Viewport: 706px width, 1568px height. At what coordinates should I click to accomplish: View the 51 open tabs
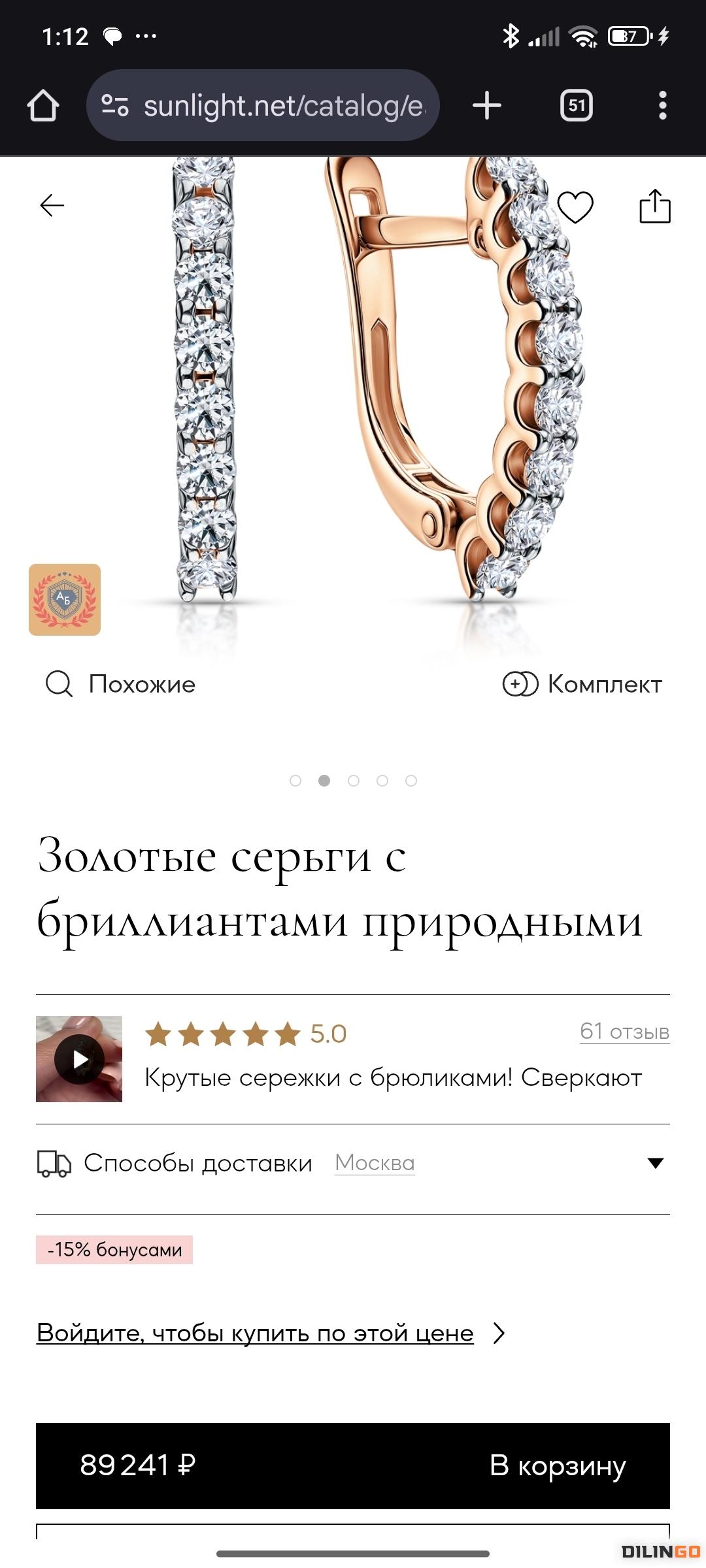click(x=577, y=106)
